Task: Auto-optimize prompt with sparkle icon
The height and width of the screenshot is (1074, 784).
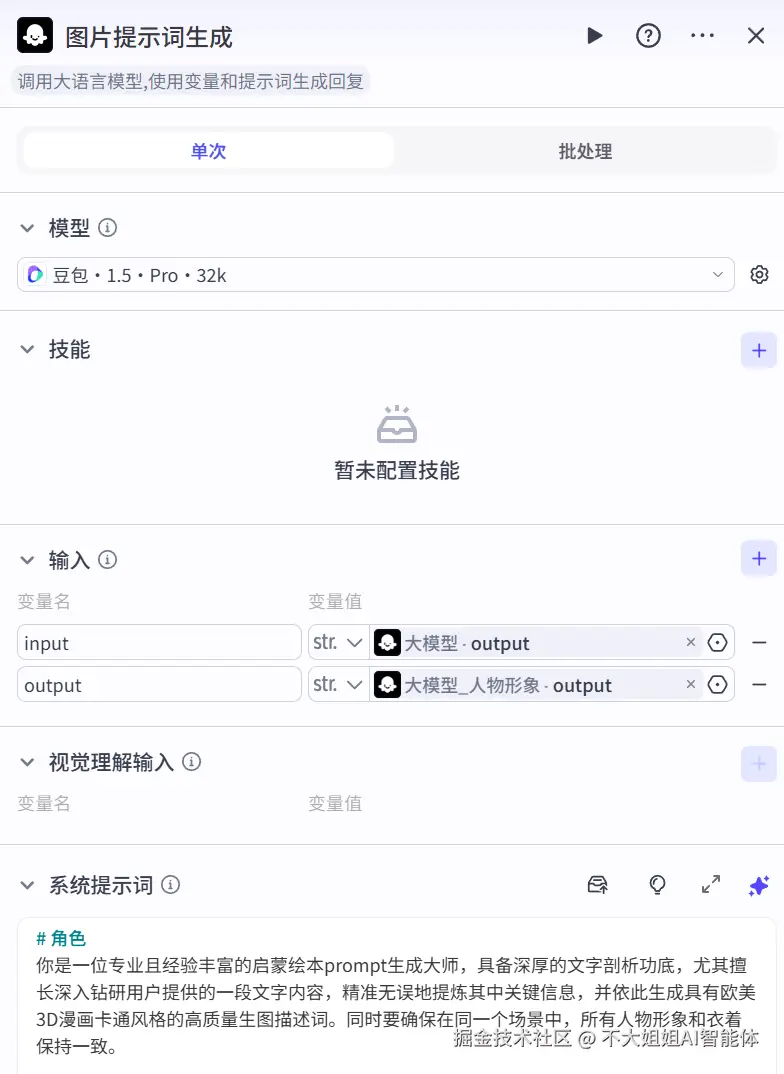Action: point(759,885)
